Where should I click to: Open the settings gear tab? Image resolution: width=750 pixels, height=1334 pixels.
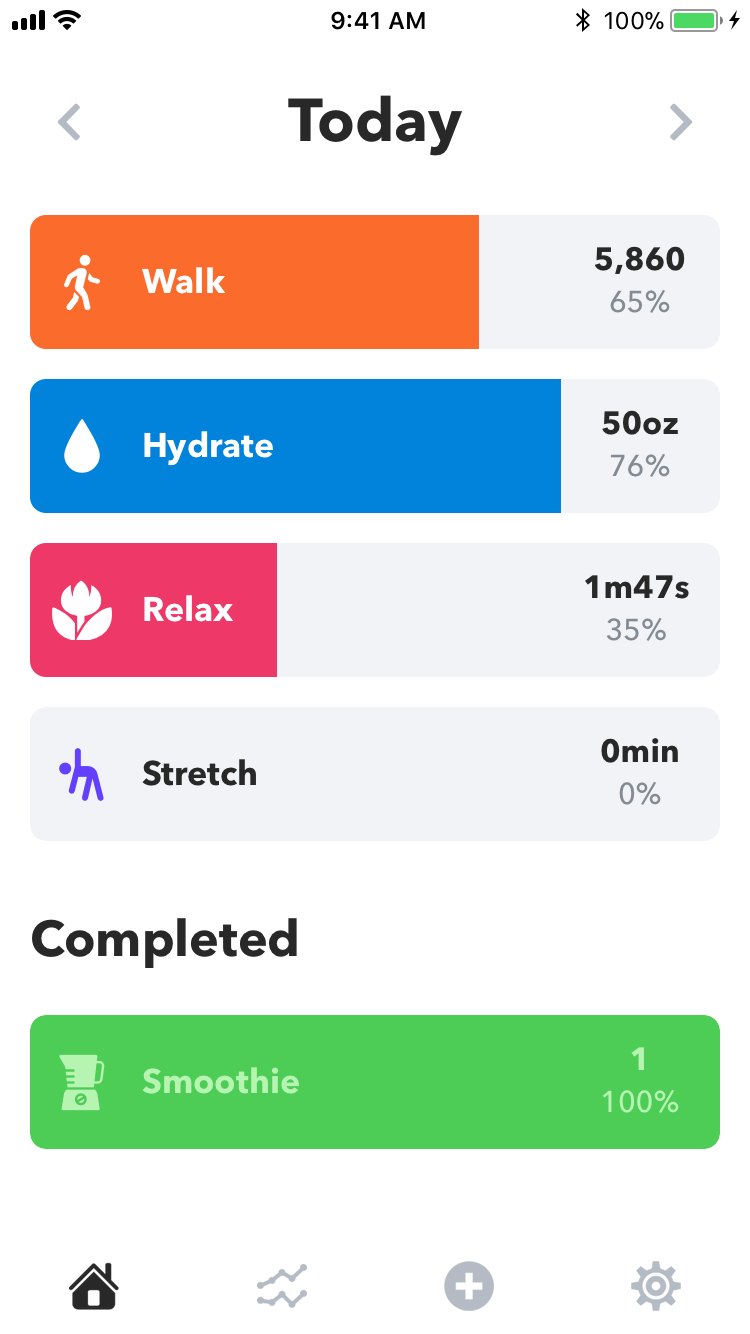coord(656,1286)
